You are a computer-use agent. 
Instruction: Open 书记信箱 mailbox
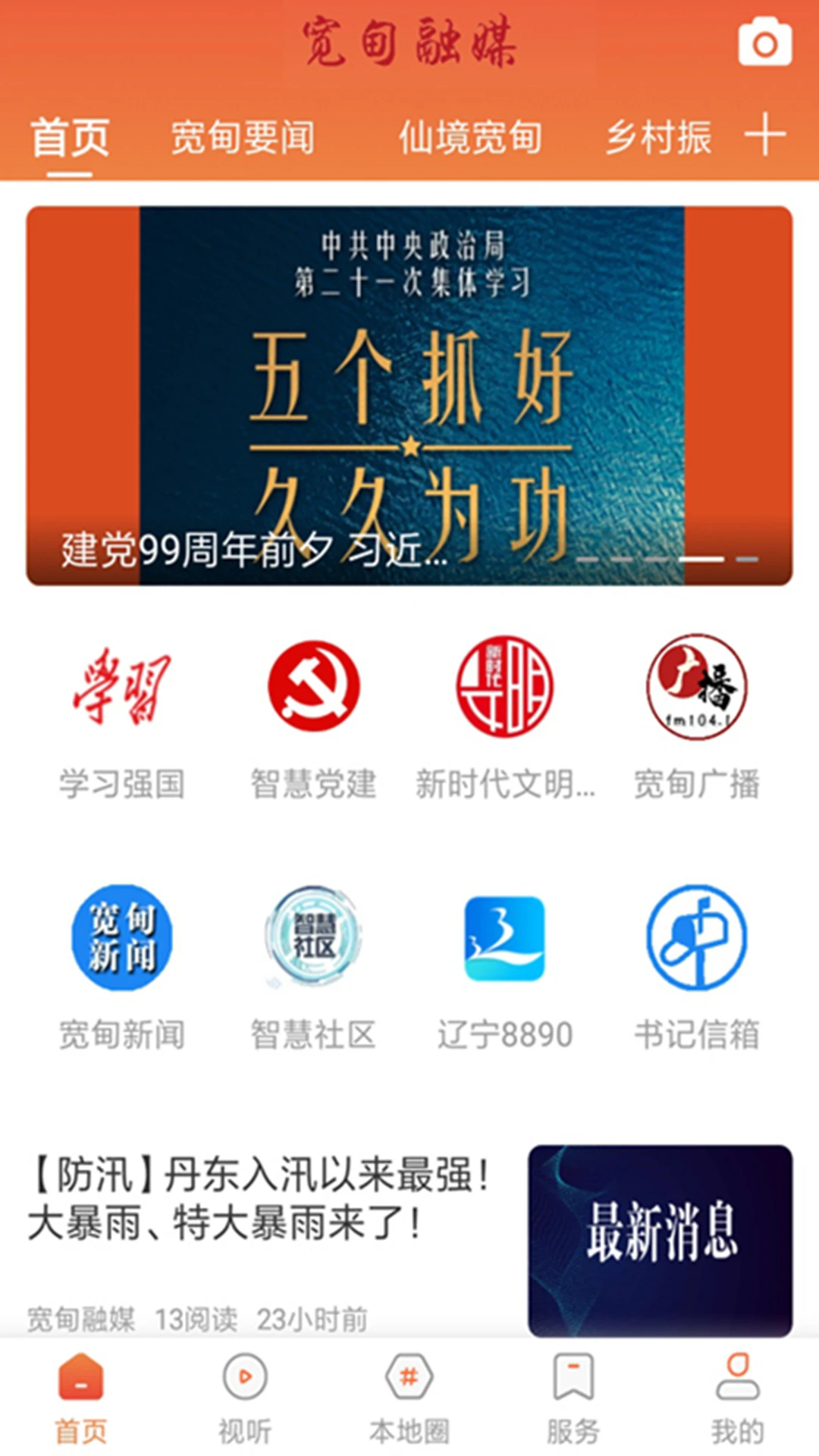pyautogui.click(x=696, y=967)
